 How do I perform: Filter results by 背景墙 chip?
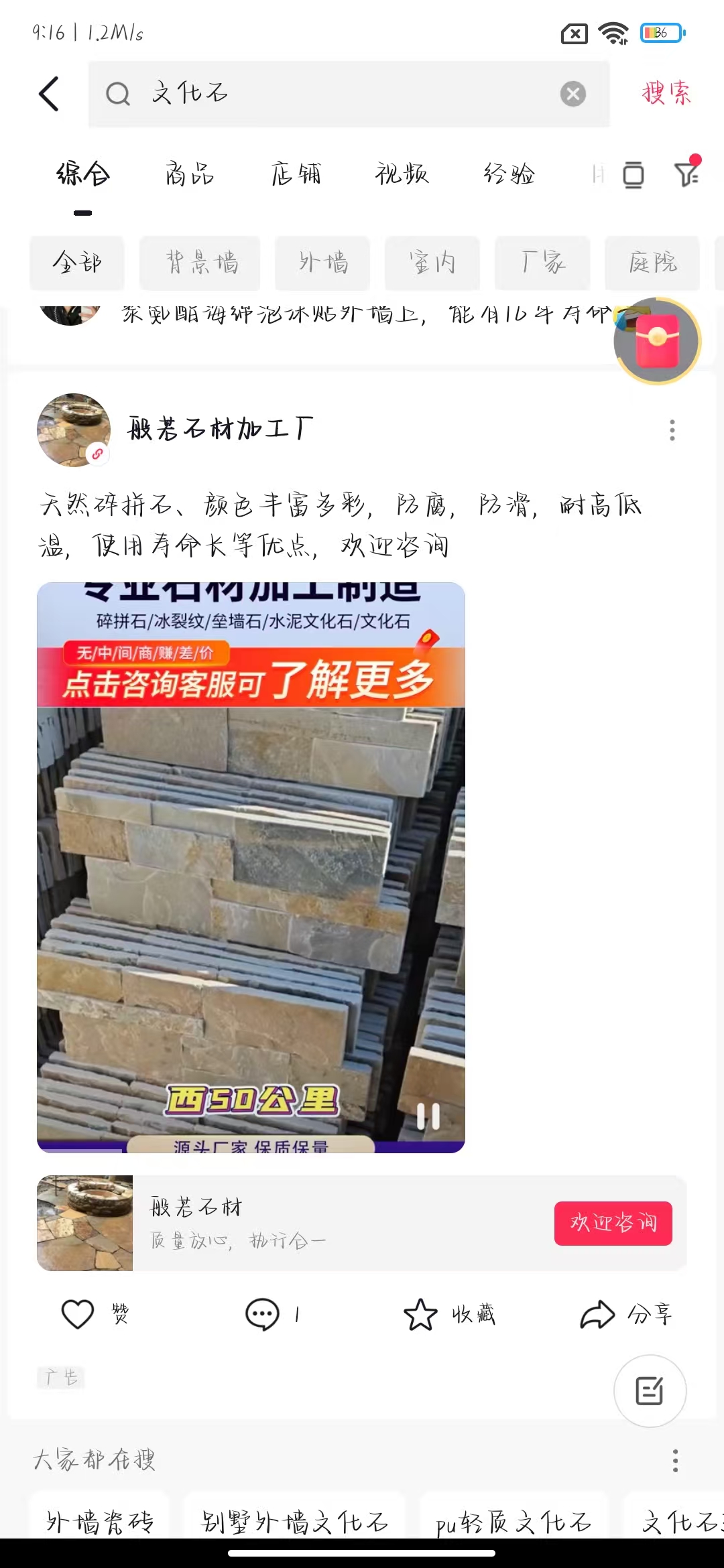(x=200, y=263)
